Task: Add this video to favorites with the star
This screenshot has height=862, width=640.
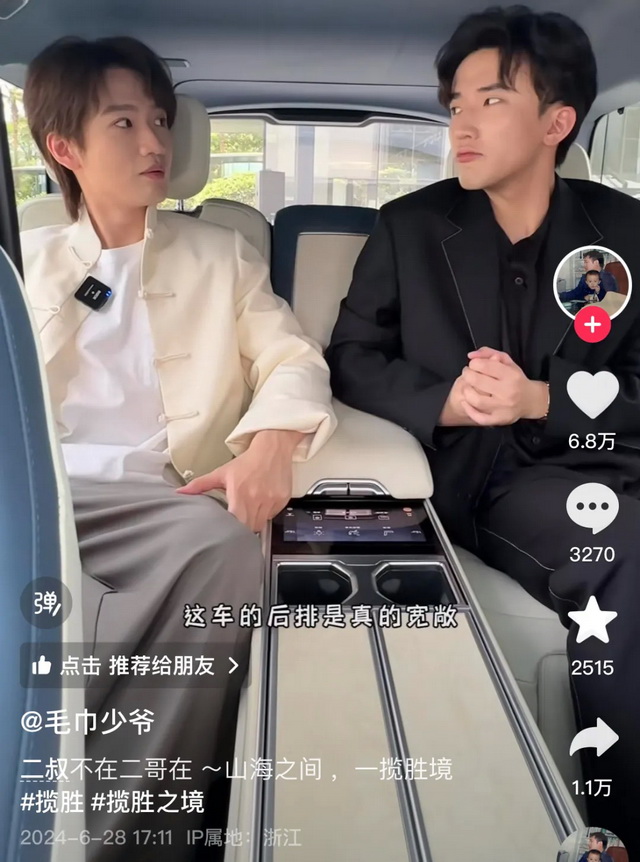Action: point(593,621)
